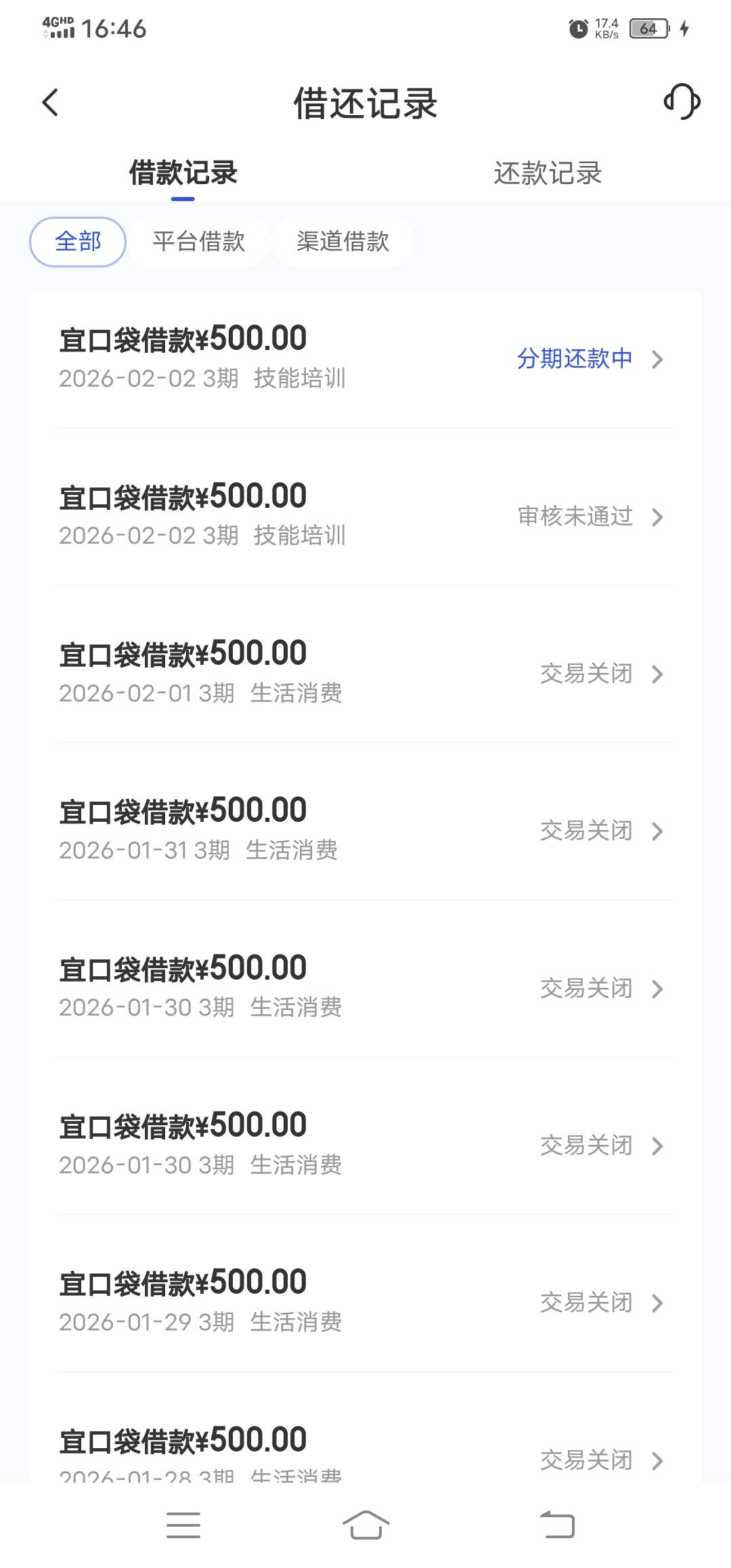This screenshot has height=1568, width=731.
Task: Switch to the 还款记录 tab
Action: pos(548,173)
